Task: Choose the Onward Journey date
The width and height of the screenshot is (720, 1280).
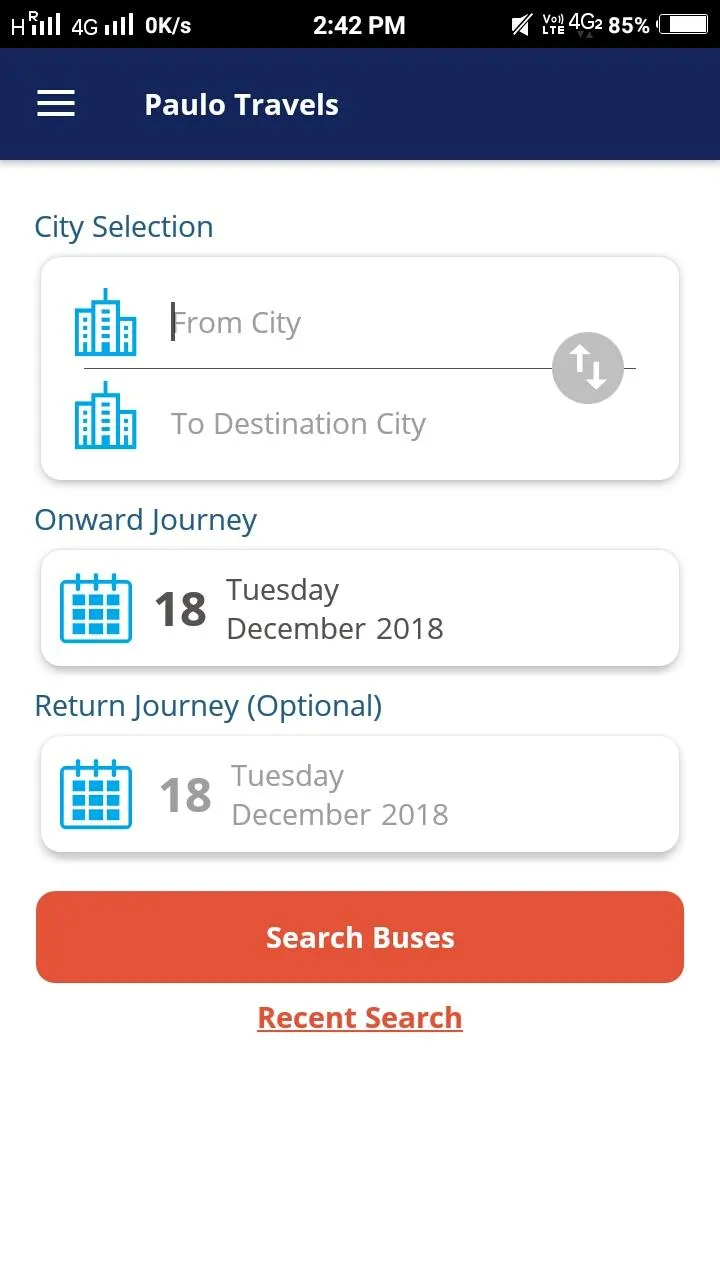Action: (360, 608)
